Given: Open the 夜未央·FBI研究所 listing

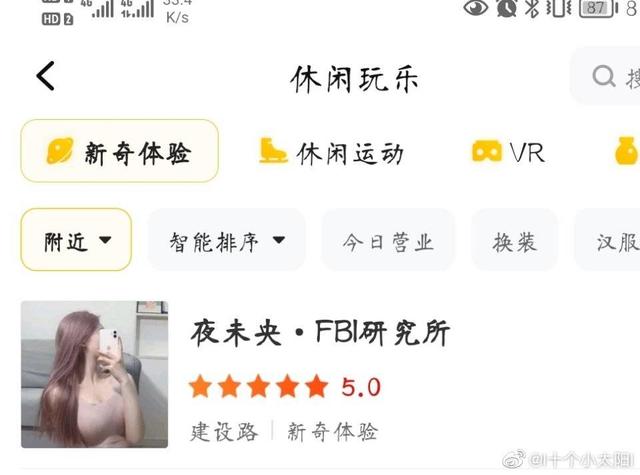Looking at the screenshot, I should click(320, 333).
